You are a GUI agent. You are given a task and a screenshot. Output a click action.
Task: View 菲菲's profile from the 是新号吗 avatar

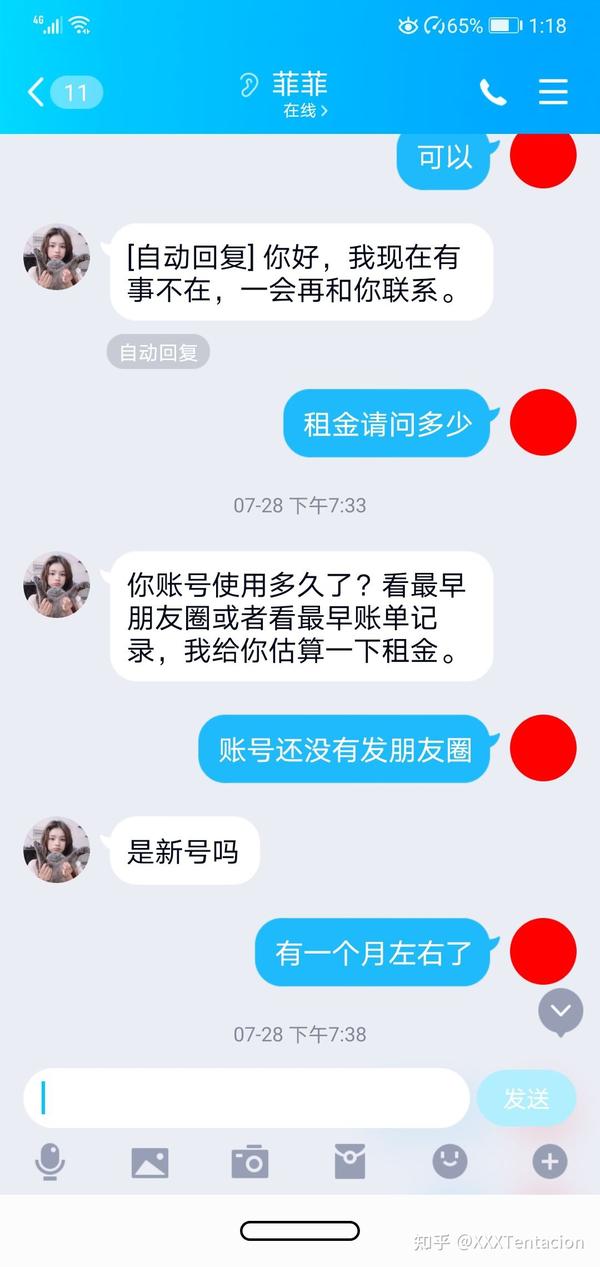tap(57, 849)
